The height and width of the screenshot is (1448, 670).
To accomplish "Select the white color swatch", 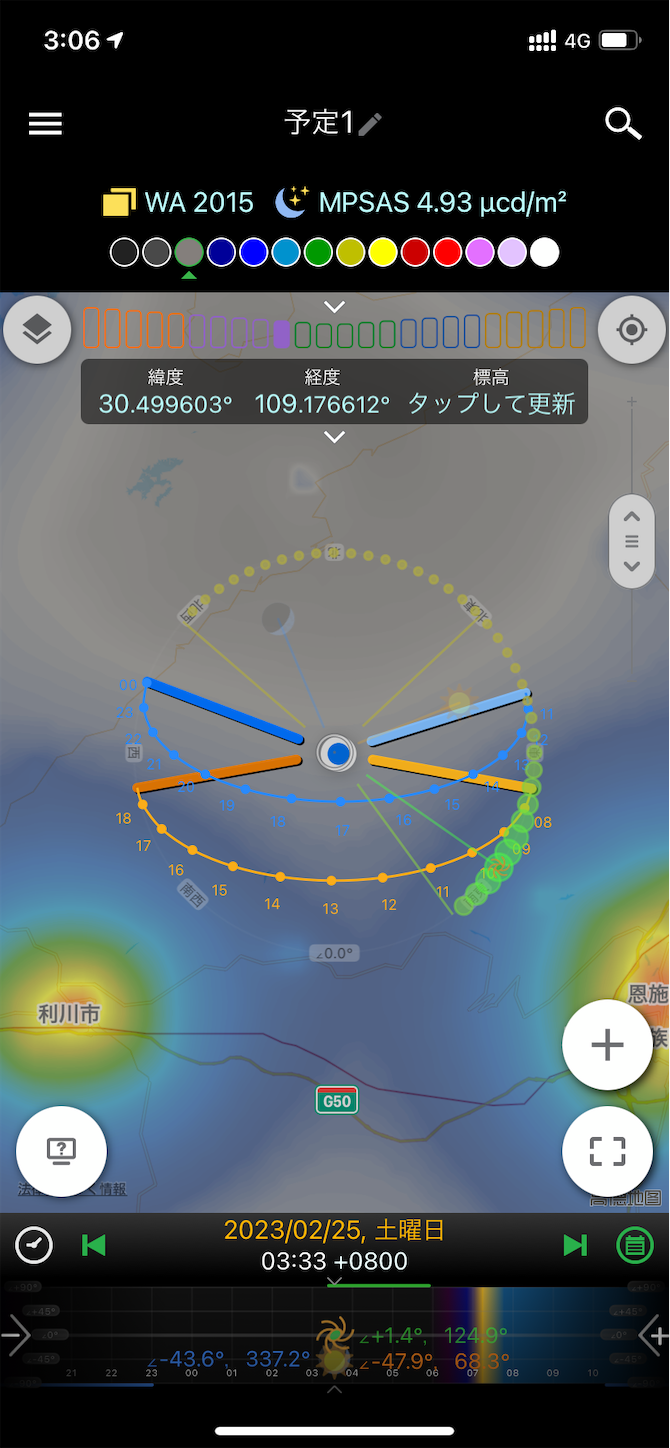I will (544, 252).
